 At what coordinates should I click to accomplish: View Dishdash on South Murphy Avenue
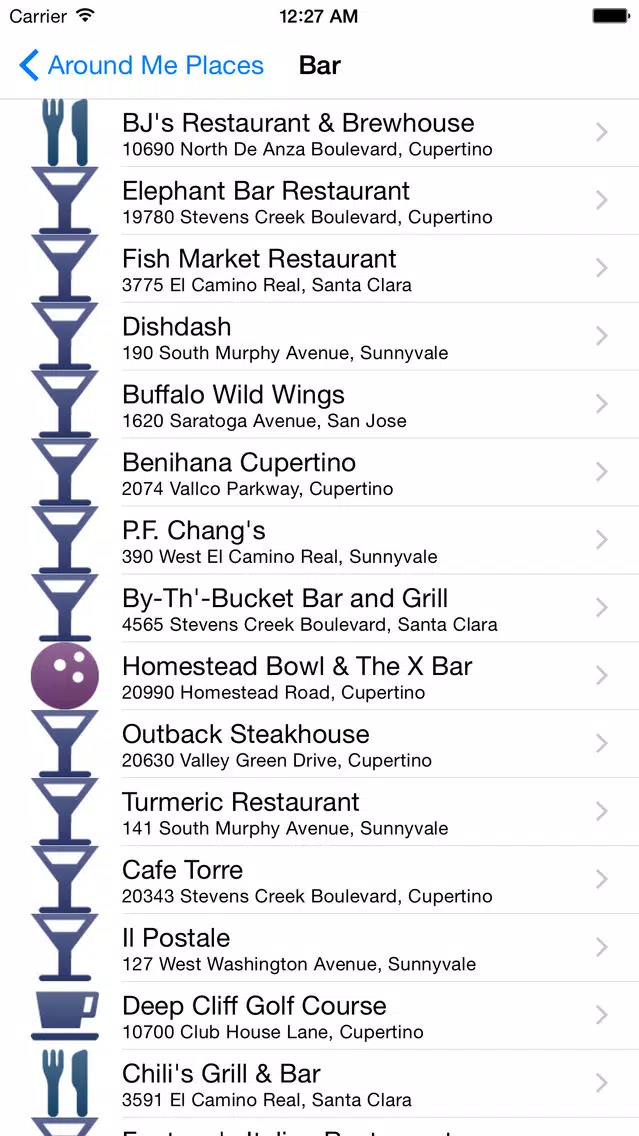click(320, 337)
